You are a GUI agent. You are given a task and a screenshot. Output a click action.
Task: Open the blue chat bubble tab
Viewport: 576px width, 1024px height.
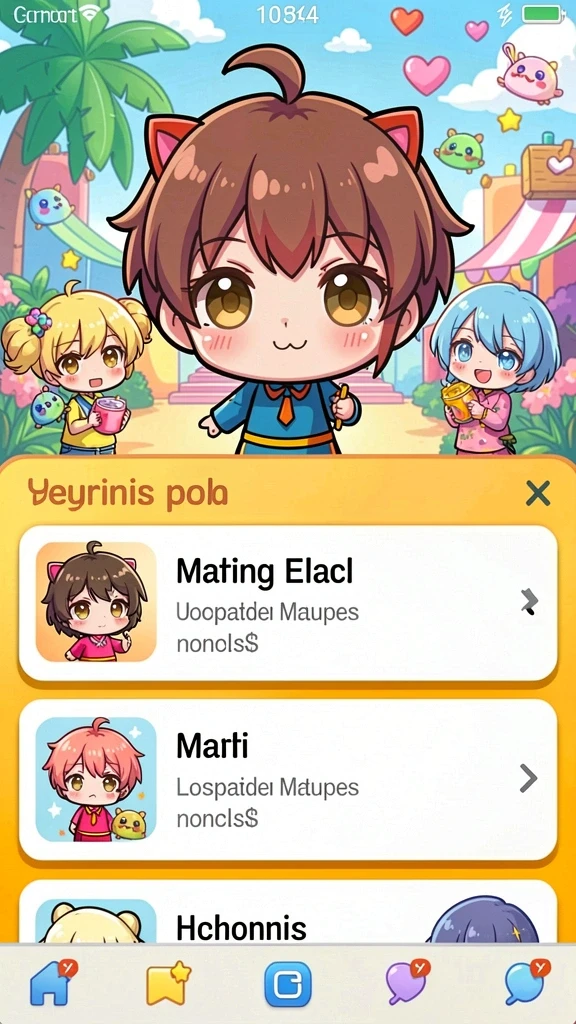pos(527,982)
